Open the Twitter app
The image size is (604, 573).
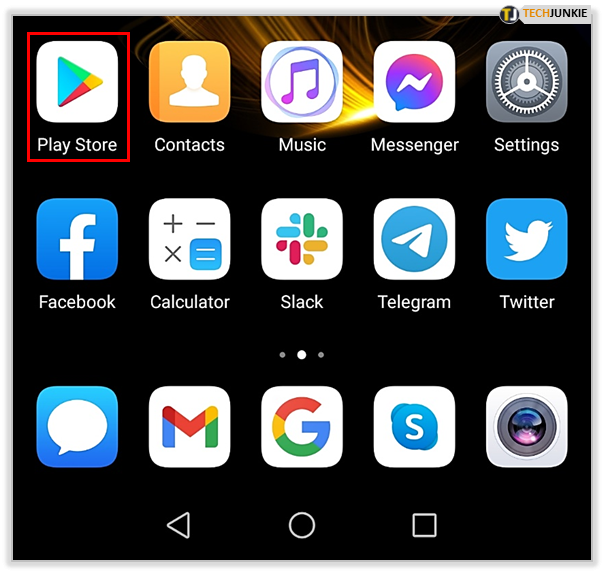[x=526, y=239]
